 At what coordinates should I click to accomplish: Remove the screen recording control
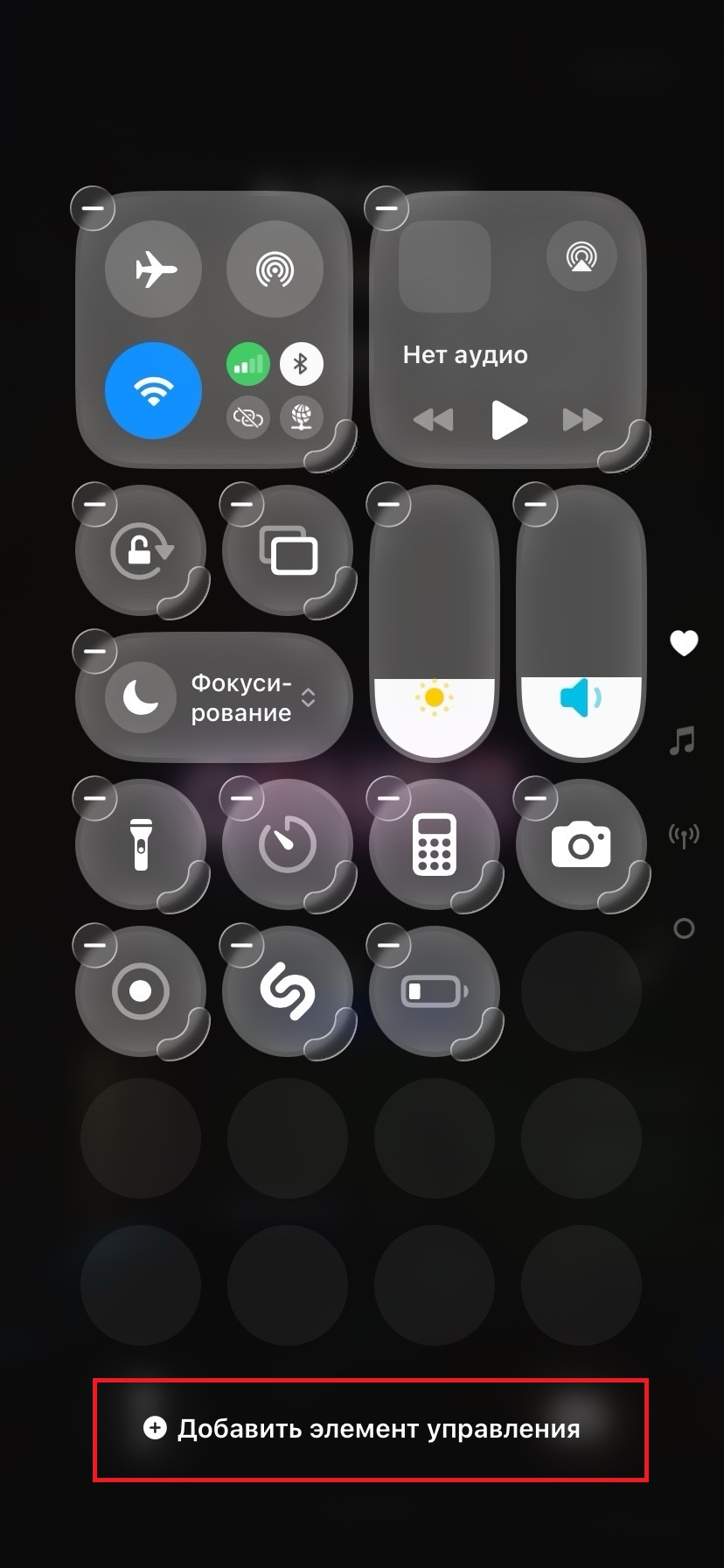tap(94, 945)
